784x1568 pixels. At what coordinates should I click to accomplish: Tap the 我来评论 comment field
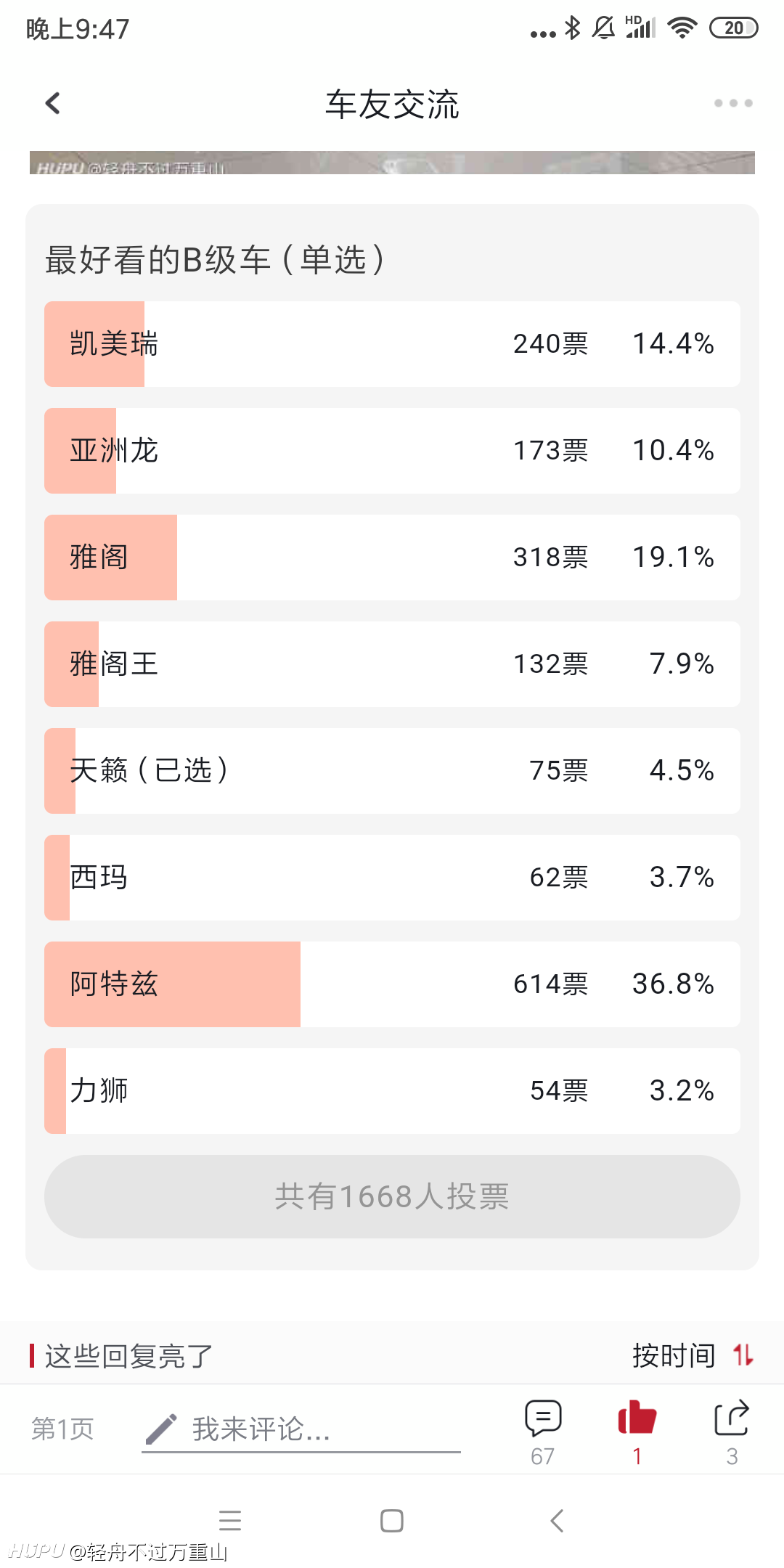point(301,1429)
